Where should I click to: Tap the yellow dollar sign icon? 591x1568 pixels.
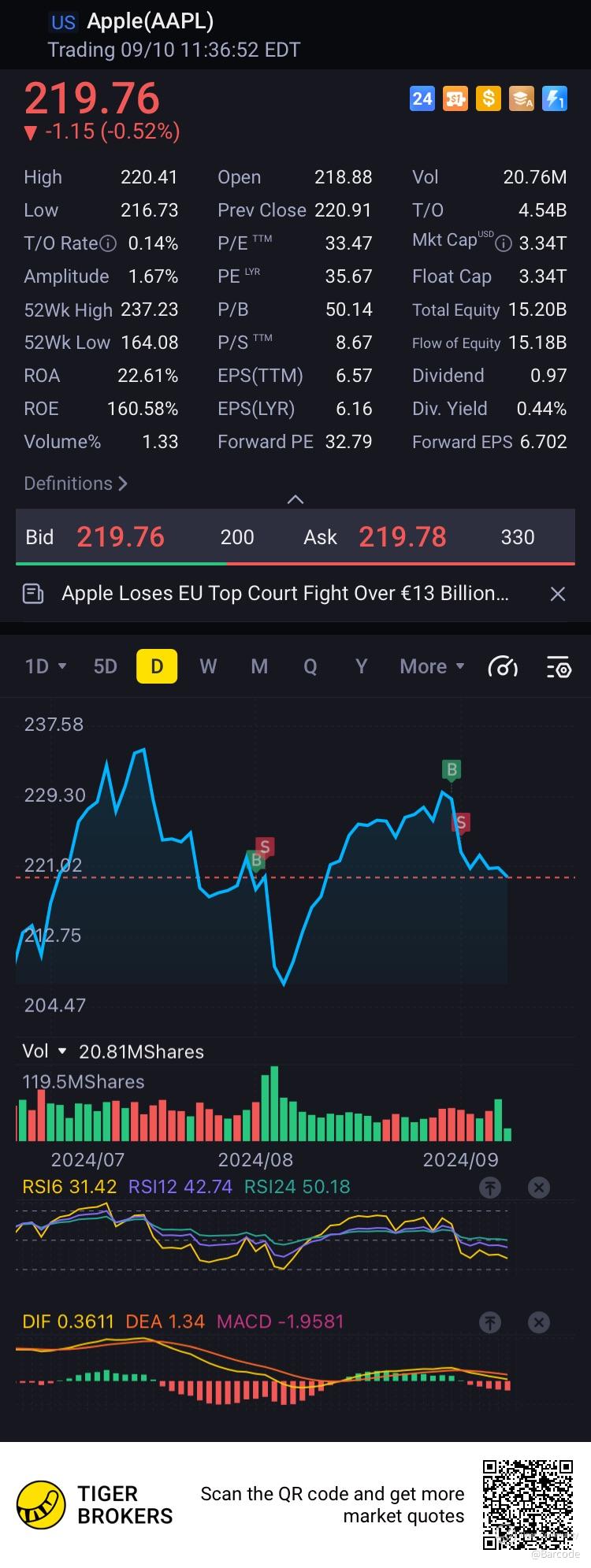pyautogui.click(x=489, y=98)
